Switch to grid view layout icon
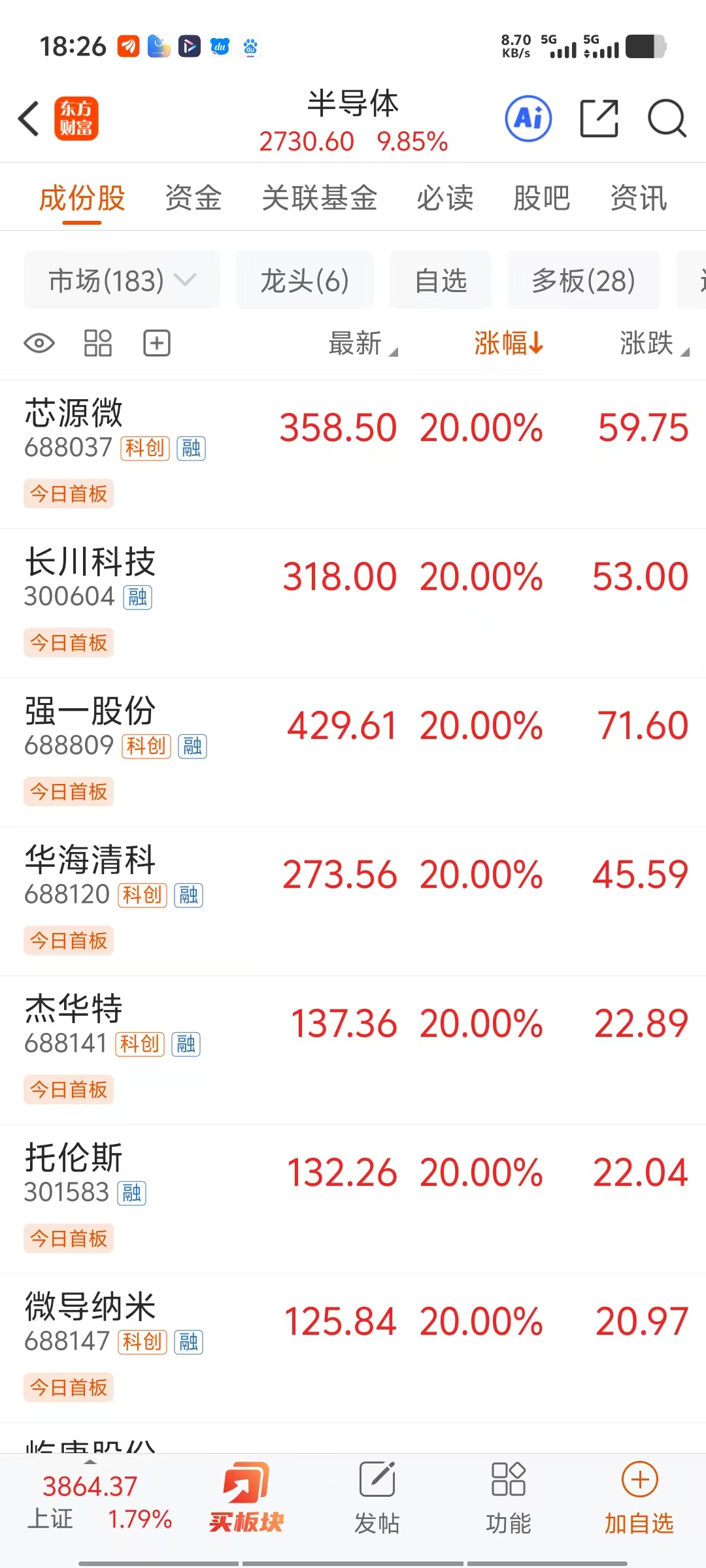Screen dimensions: 706x1568 [98, 343]
